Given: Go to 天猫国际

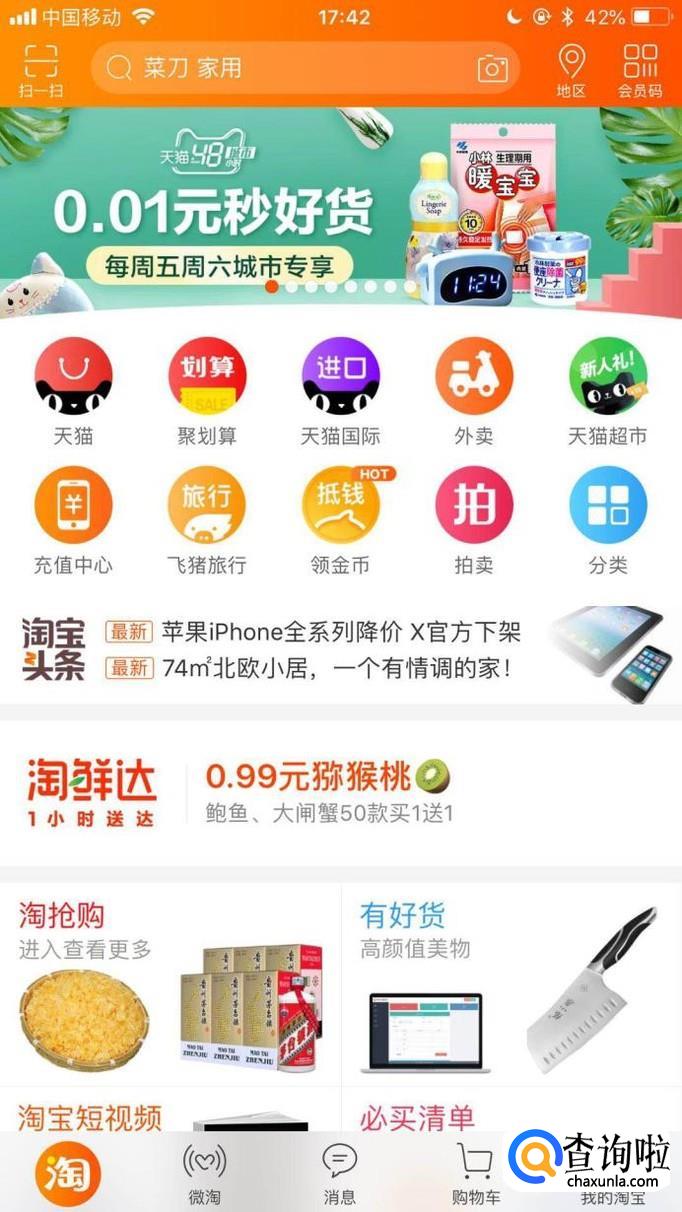Looking at the screenshot, I should pyautogui.click(x=341, y=391).
